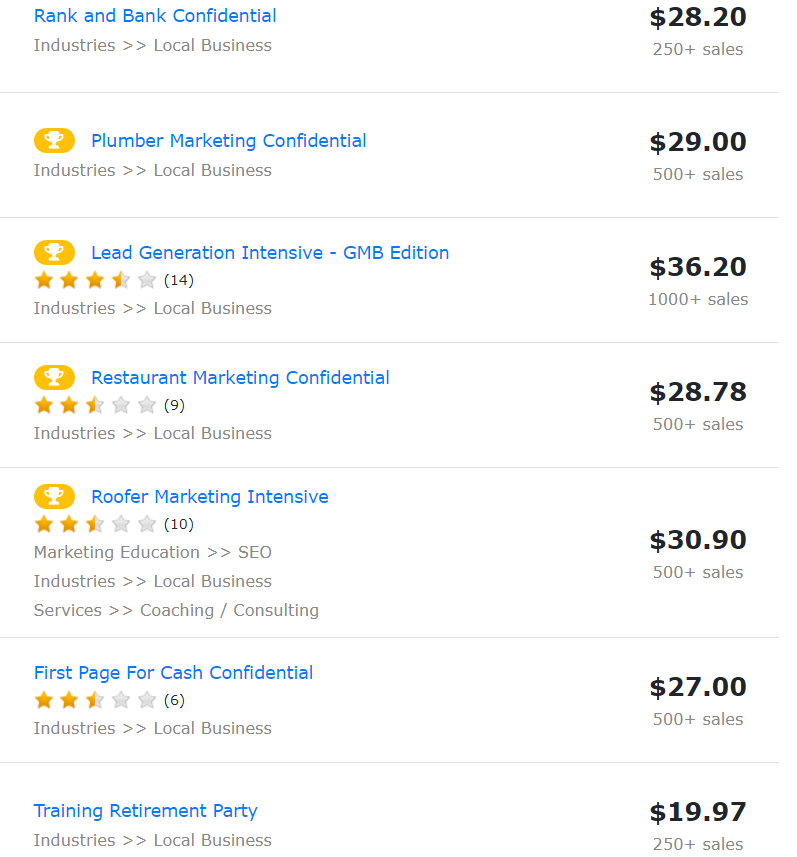Click the trophy badge beside Roofer Marketing Intensive

coord(54,496)
